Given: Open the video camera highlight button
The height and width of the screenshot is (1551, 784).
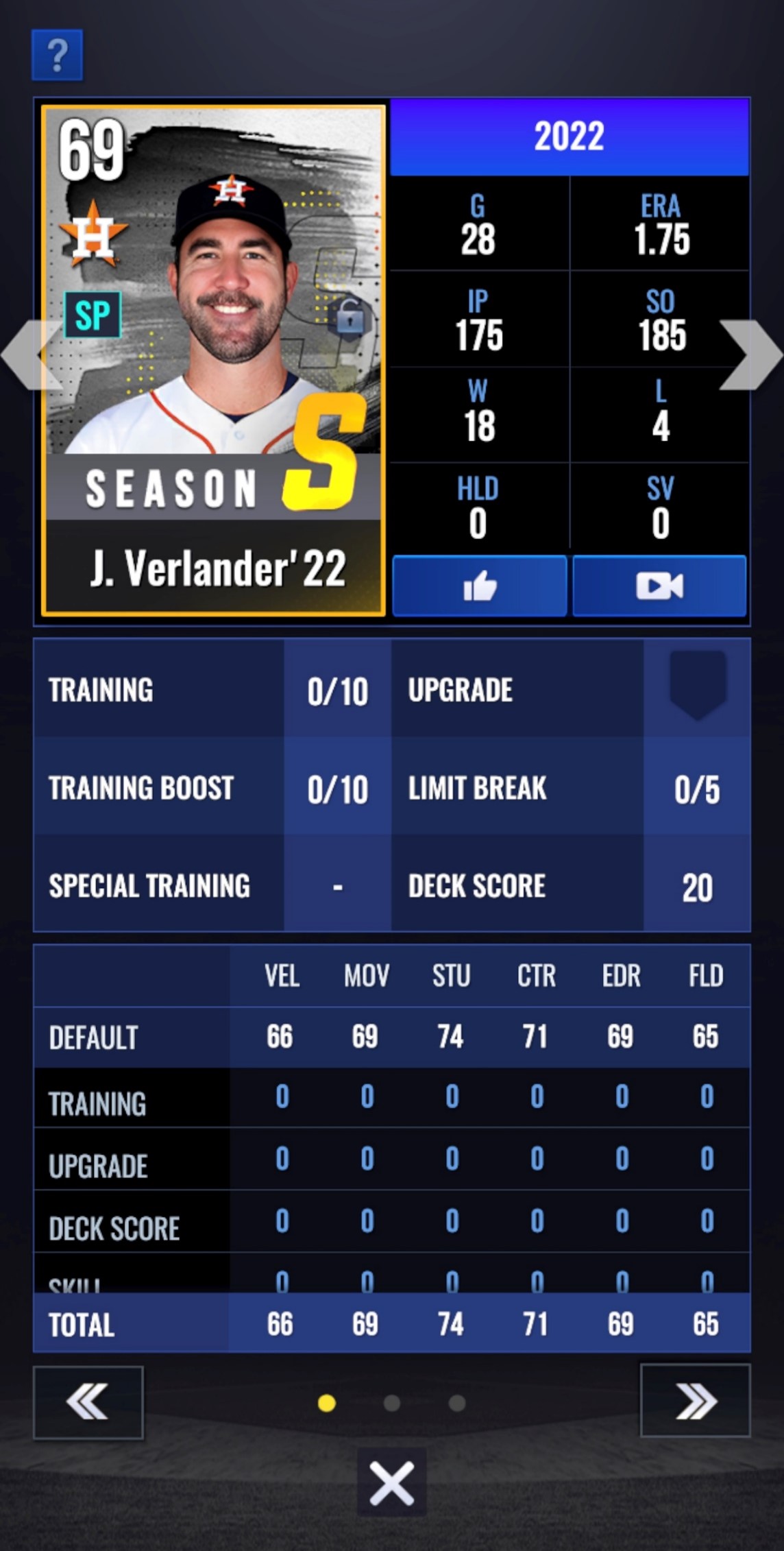Looking at the screenshot, I should tap(659, 586).
